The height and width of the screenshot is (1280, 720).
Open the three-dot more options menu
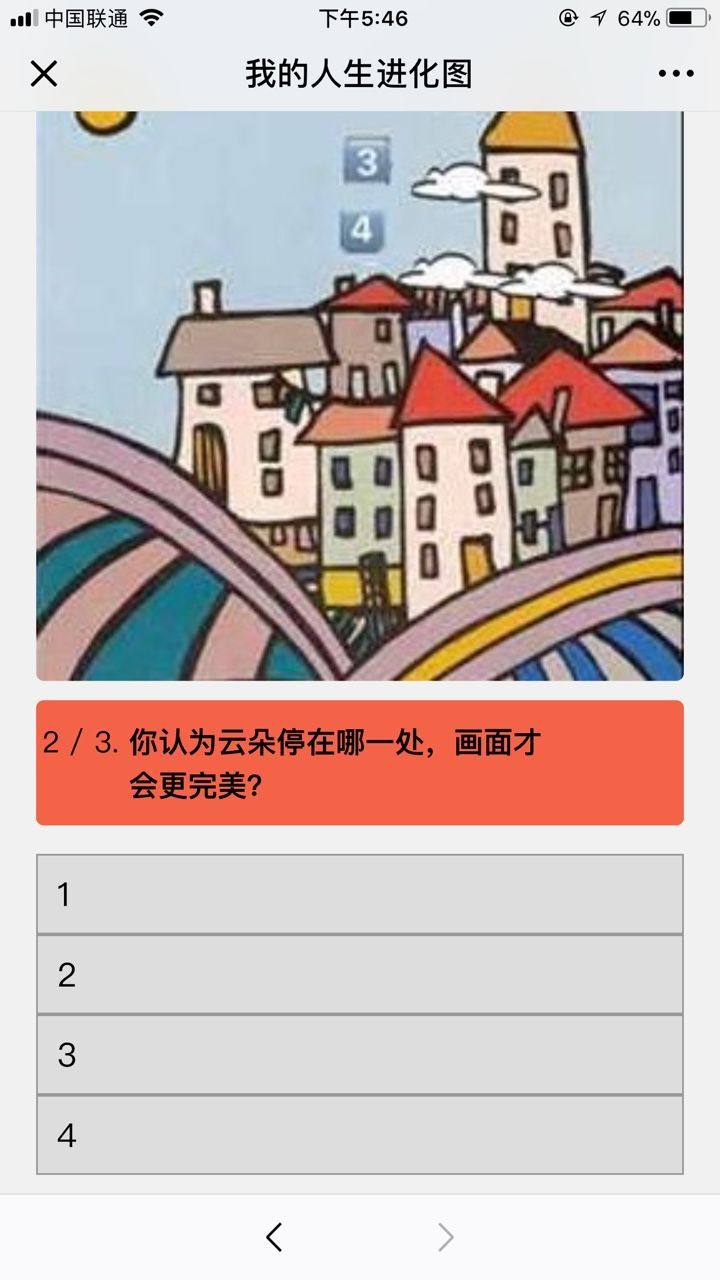coord(676,74)
